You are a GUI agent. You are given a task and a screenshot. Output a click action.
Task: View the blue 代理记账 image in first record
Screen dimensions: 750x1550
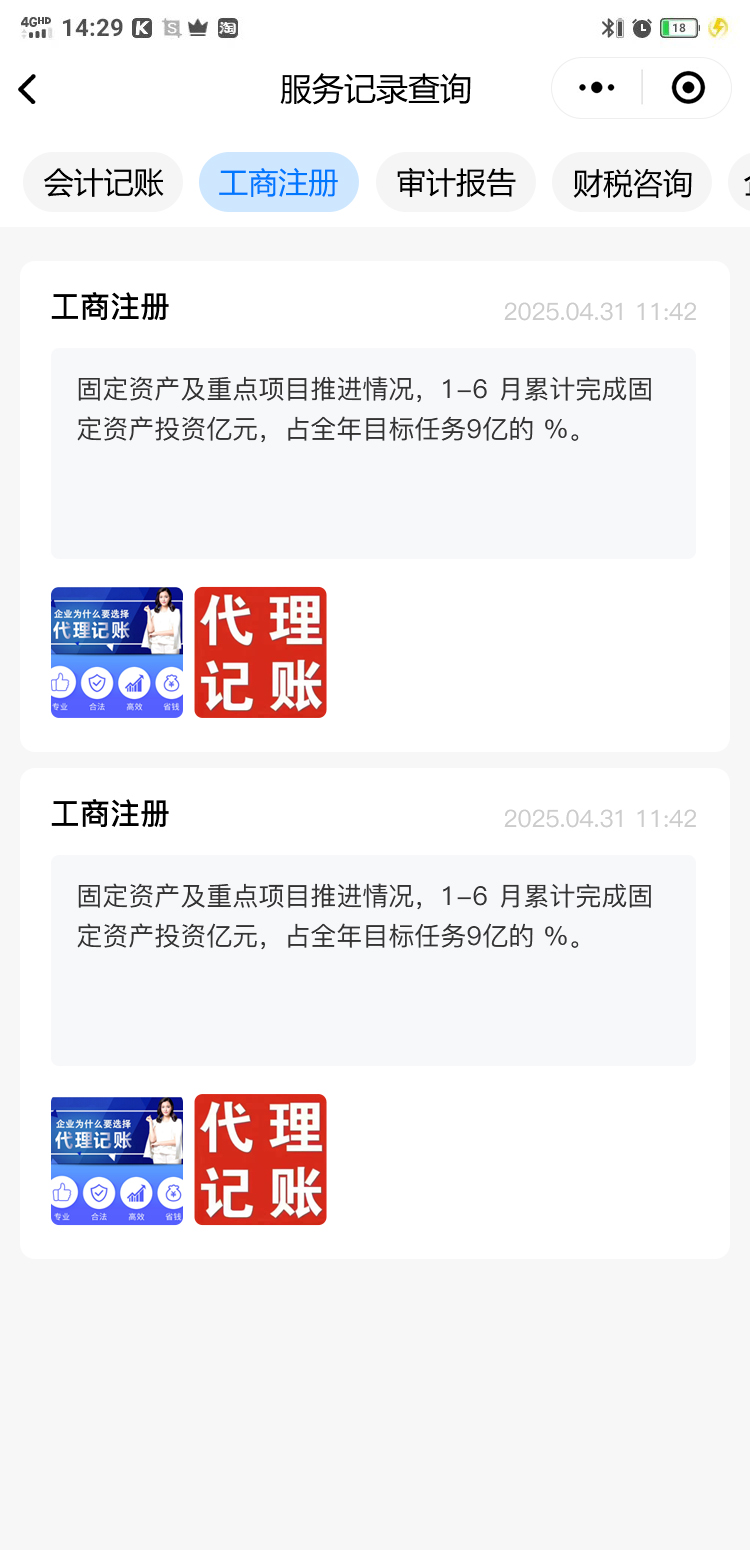coord(117,652)
